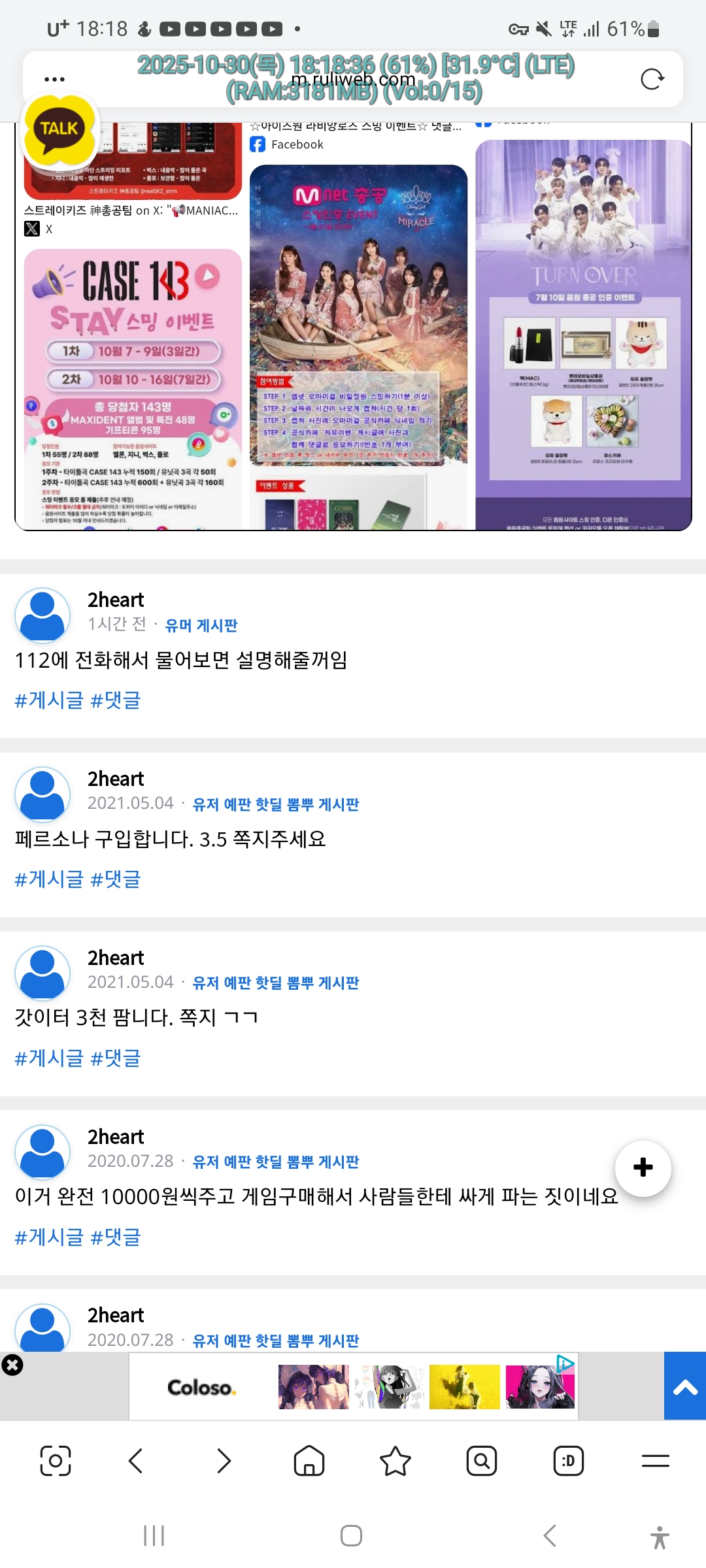Tap #게시글 under the 112 전화 comment
This screenshot has width=706, height=1568.
49,700
